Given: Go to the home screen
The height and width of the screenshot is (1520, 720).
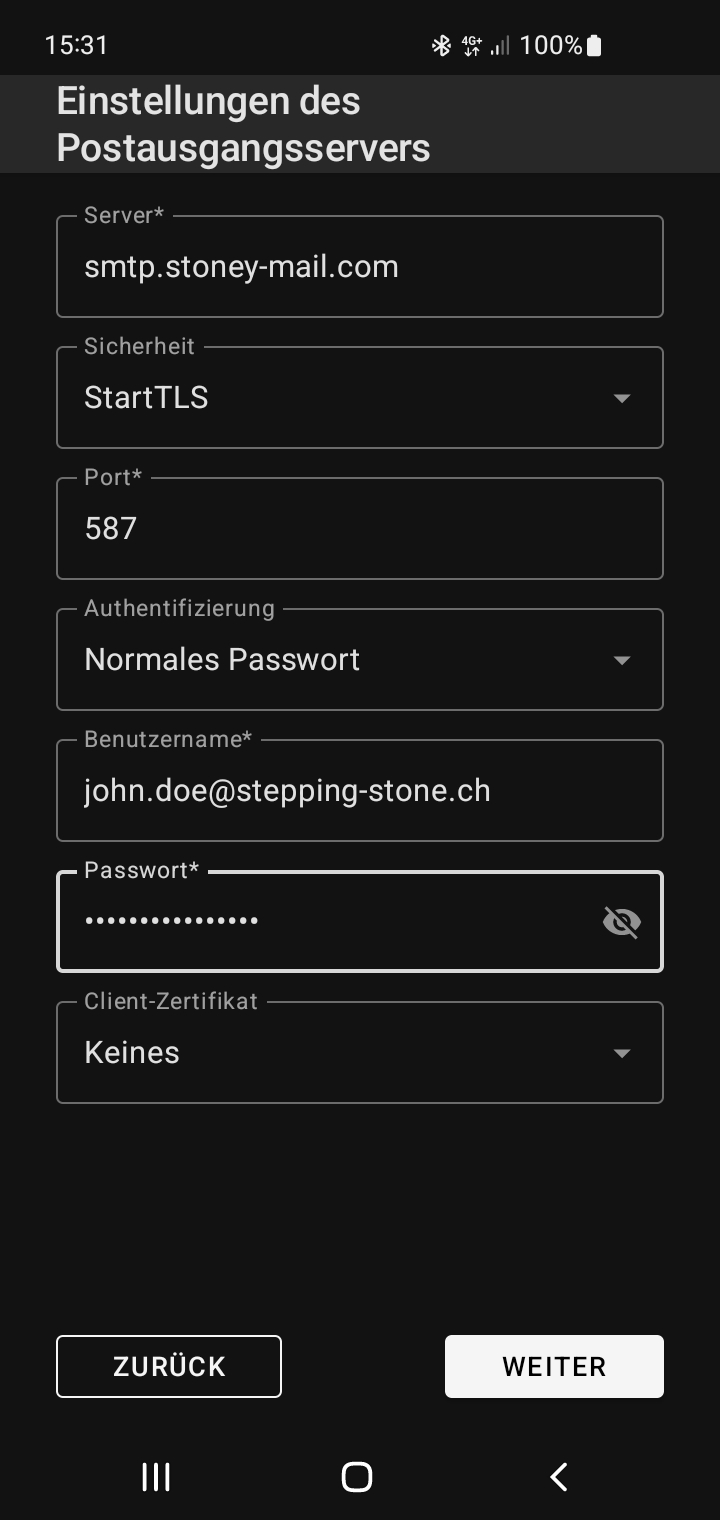Looking at the screenshot, I should 357,1477.
